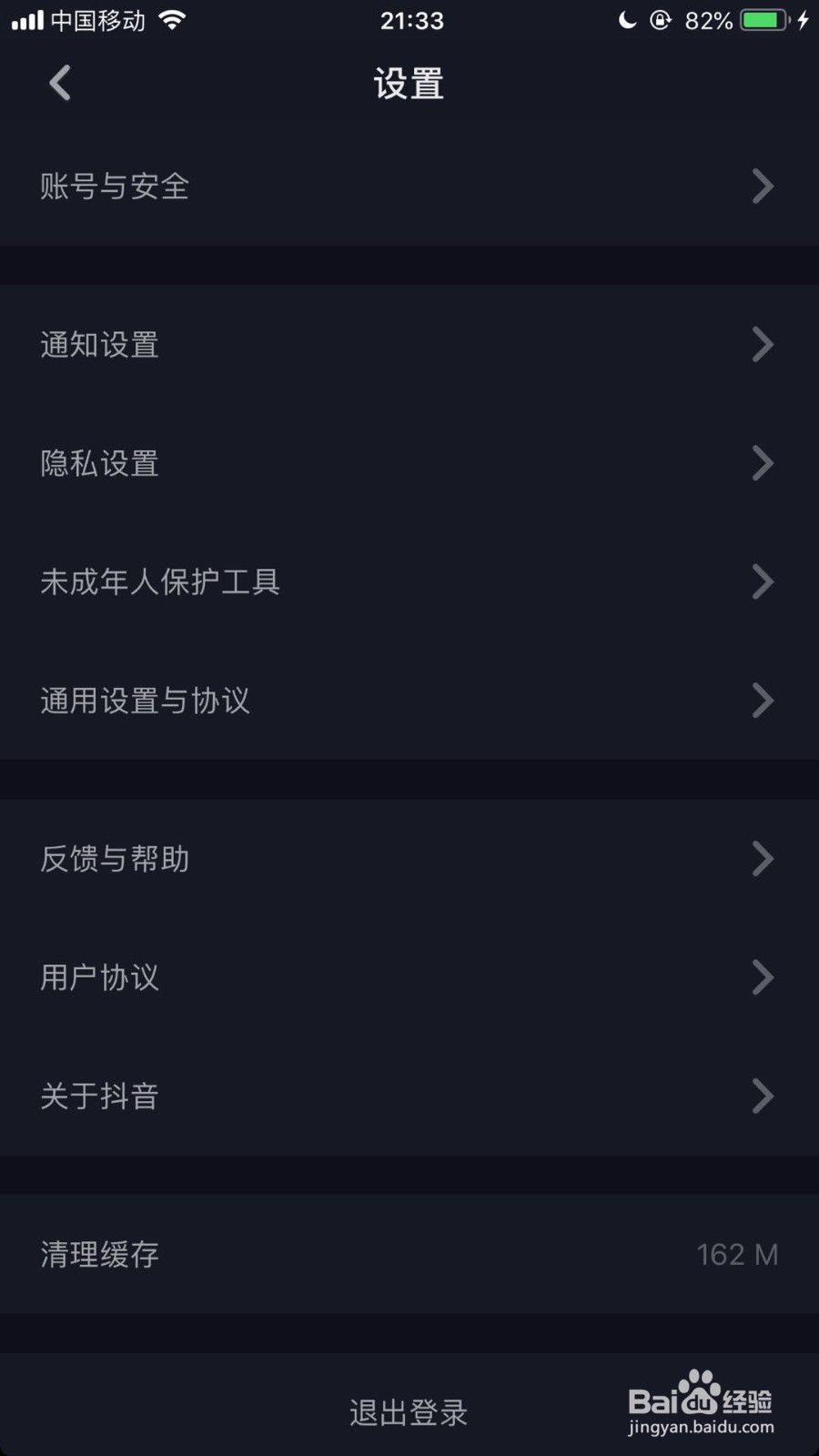The height and width of the screenshot is (1456, 819).
Task: Tap the 162 M cache size value
Action: (x=737, y=1254)
